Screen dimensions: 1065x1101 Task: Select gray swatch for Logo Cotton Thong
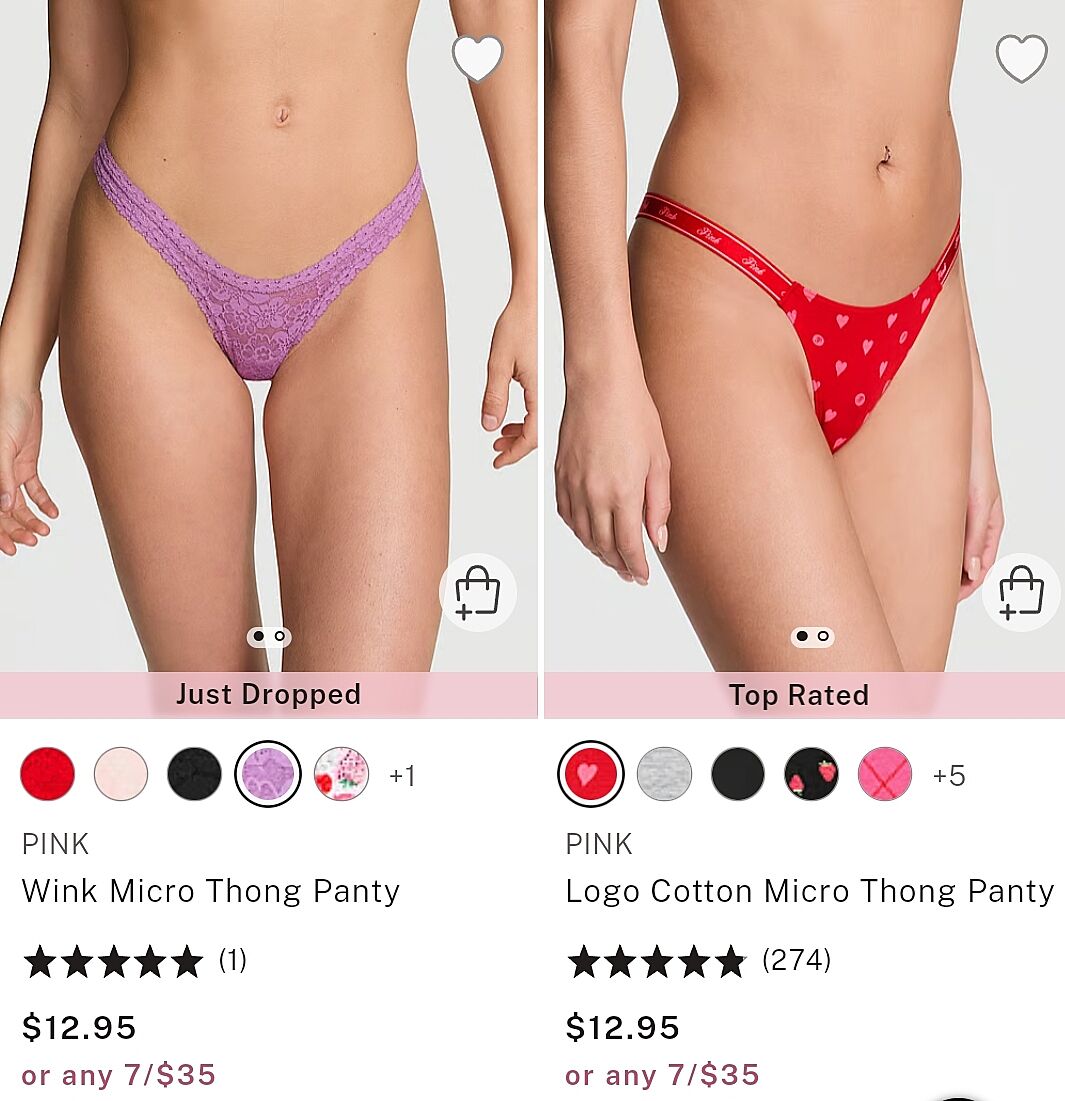click(x=664, y=775)
